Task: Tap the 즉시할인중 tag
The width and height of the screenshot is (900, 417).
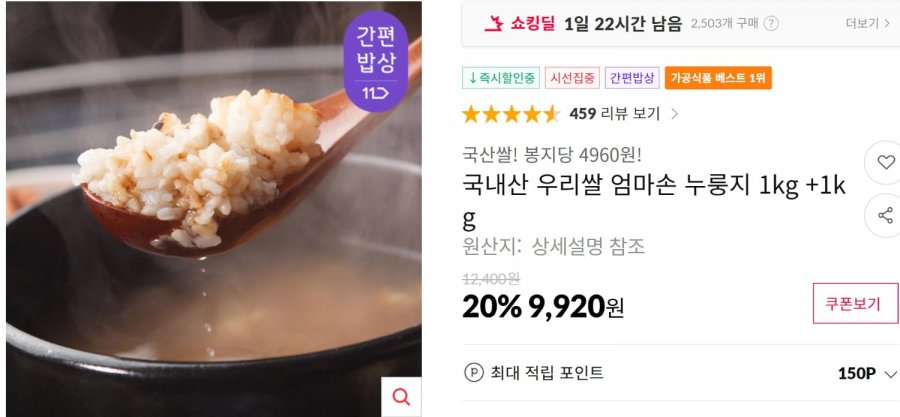Action: pyautogui.click(x=501, y=78)
